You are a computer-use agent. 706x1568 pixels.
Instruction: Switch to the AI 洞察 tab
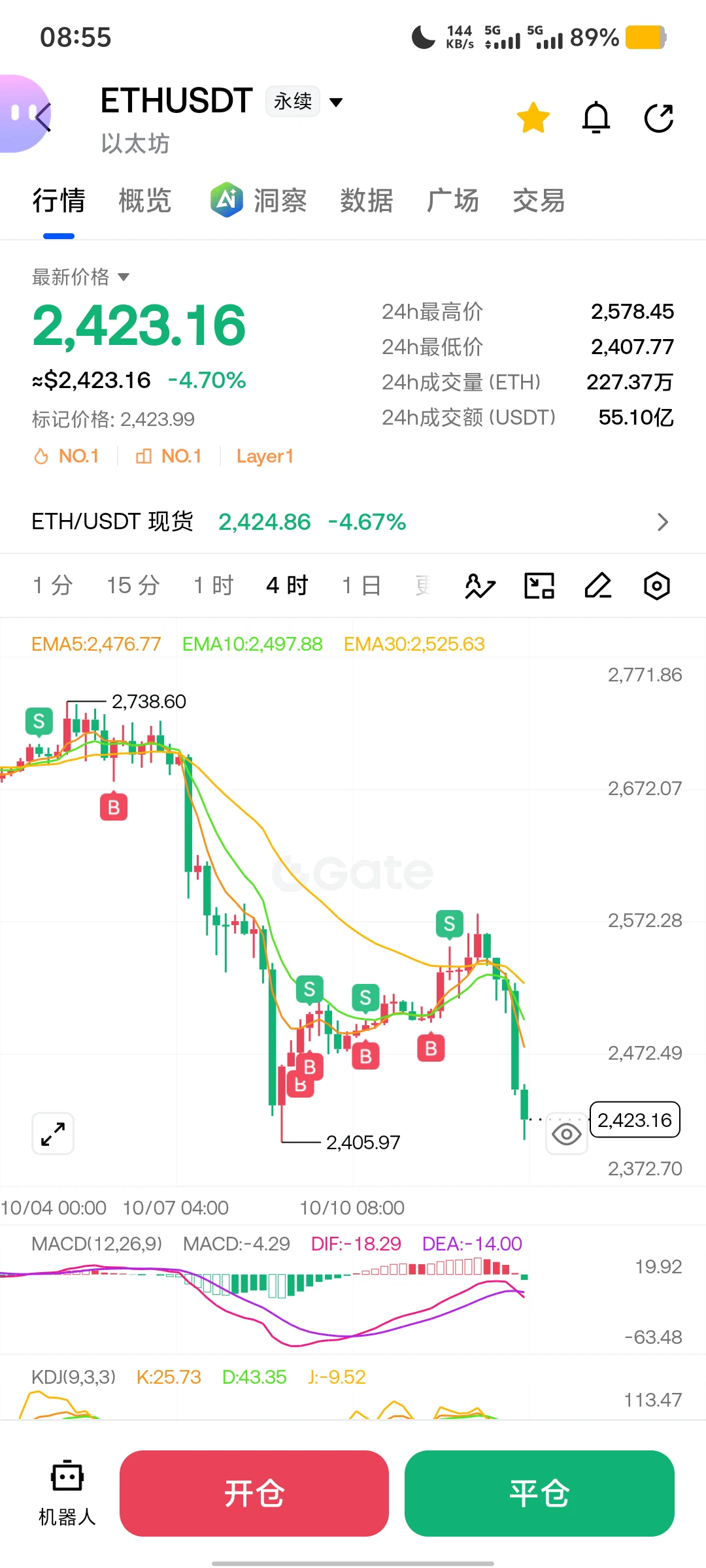[259, 200]
